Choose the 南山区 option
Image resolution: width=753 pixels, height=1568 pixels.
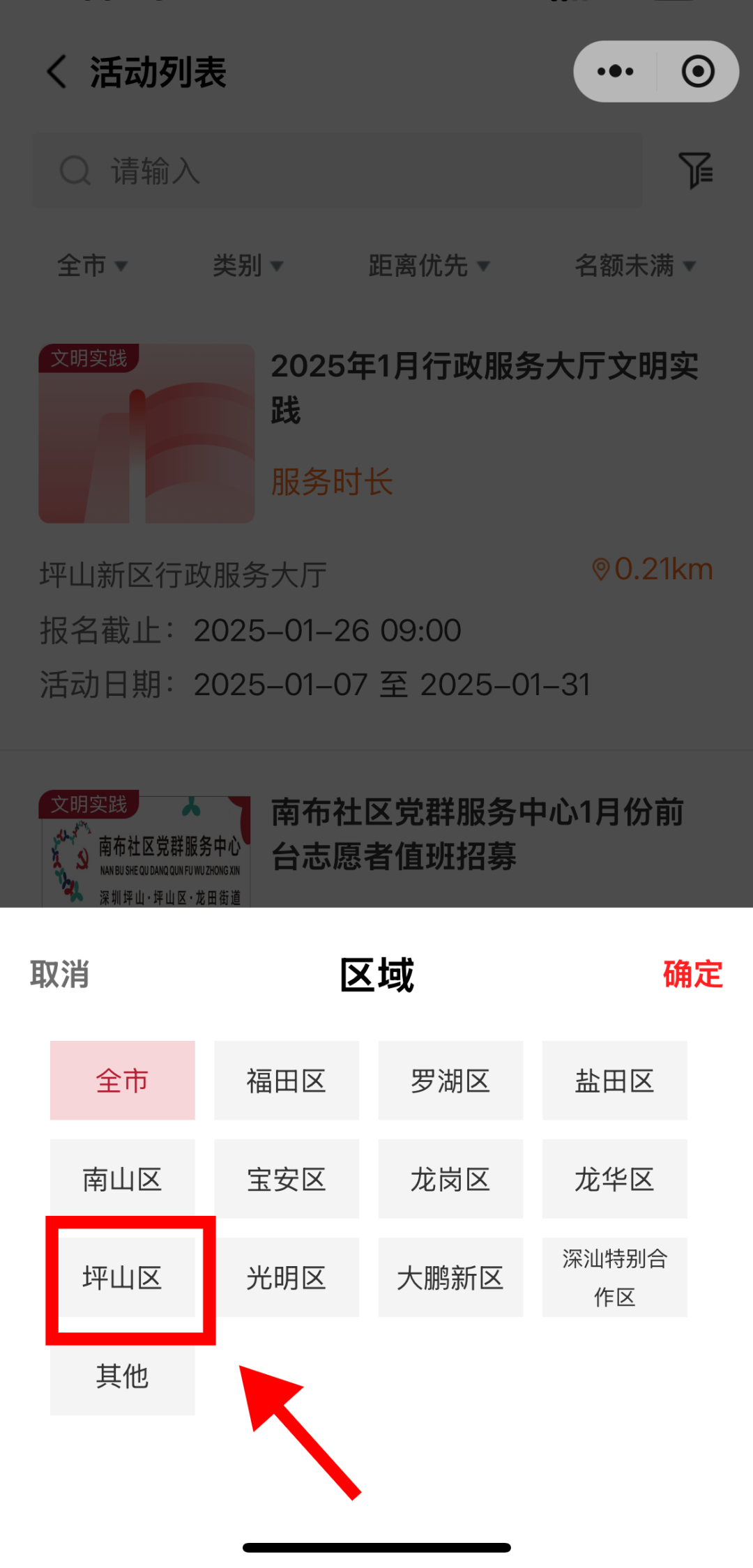point(123,1179)
